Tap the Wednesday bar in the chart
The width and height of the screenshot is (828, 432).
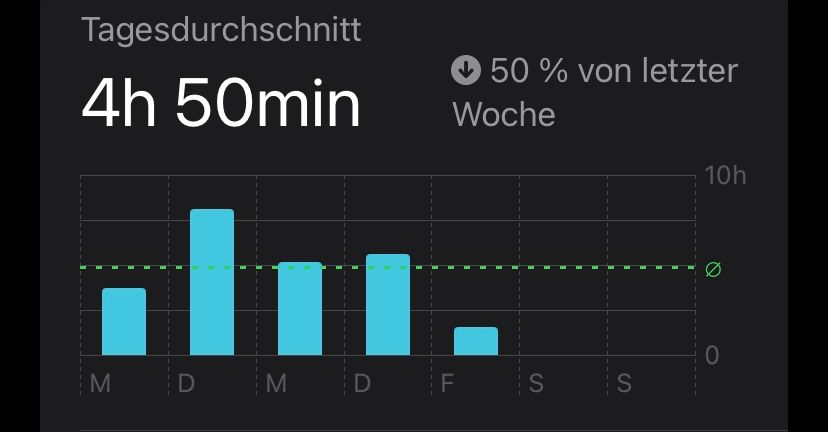[x=300, y=309]
